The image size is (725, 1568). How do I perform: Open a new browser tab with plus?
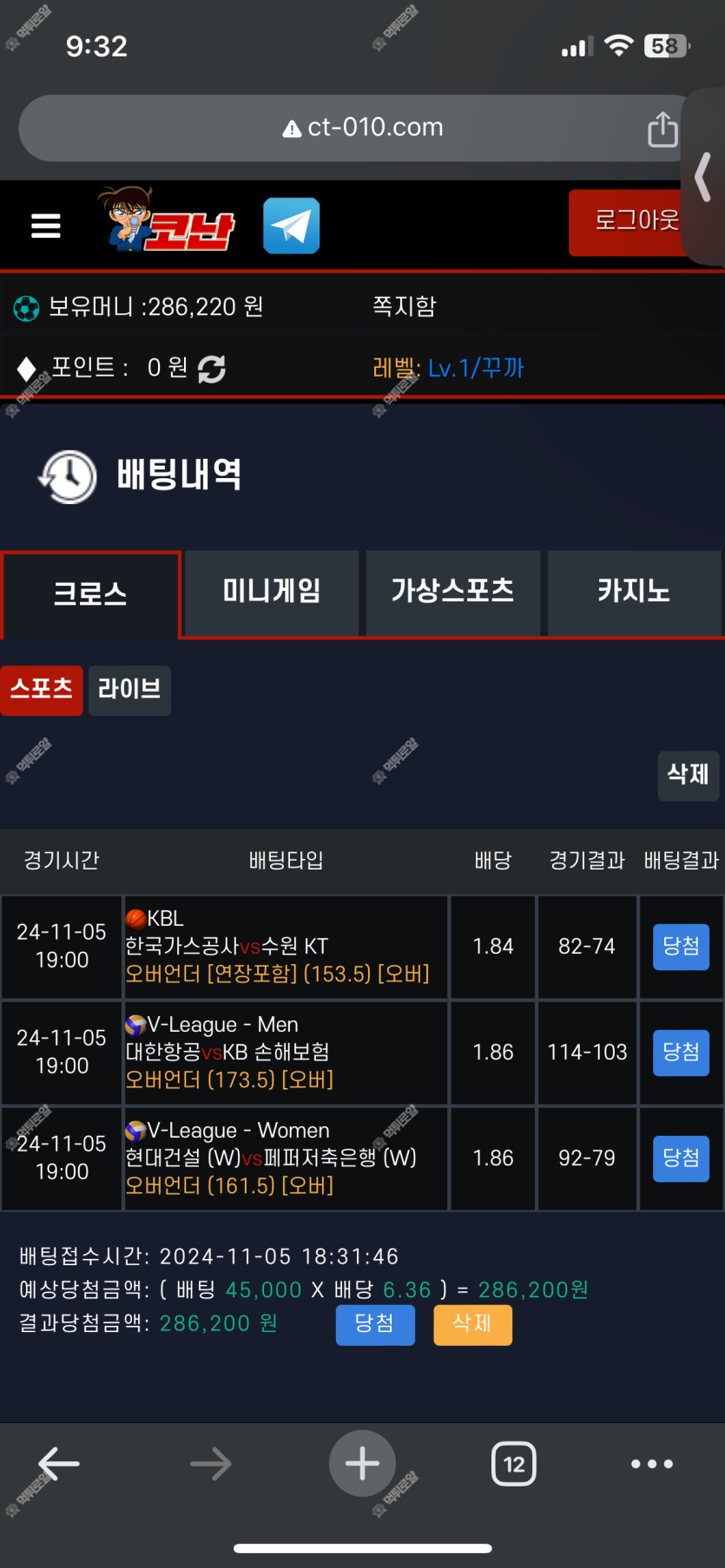click(362, 1464)
